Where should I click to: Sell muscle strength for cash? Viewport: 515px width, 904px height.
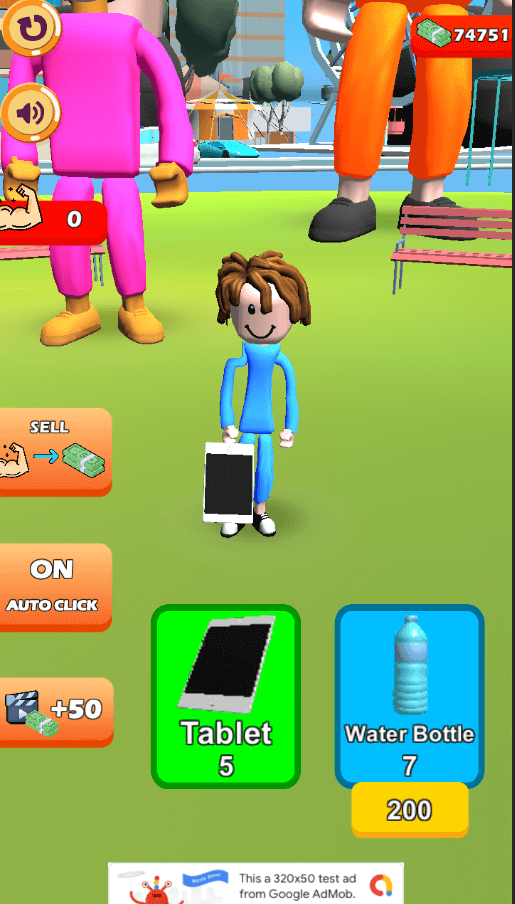[55, 451]
